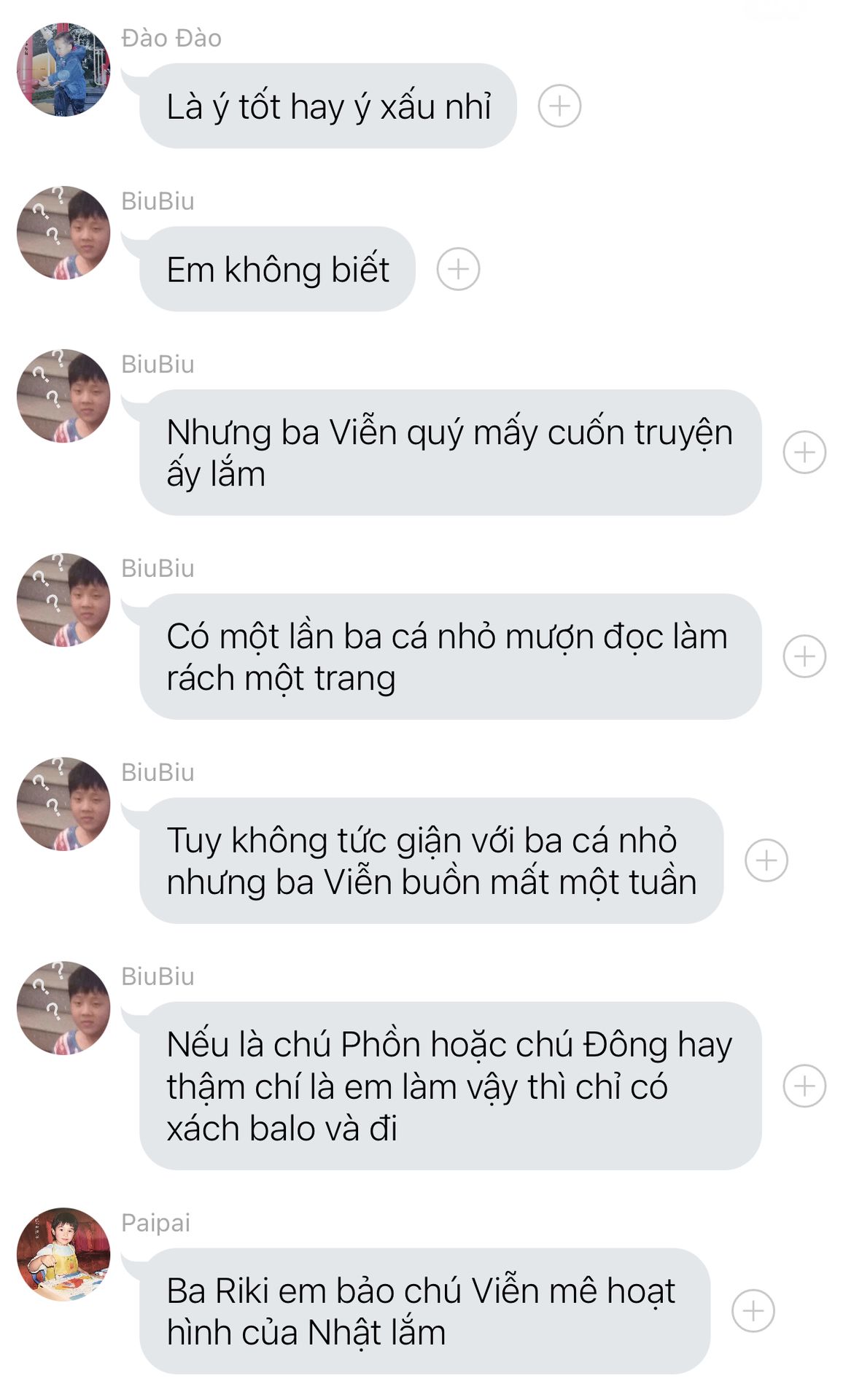Screen dimensions: 862x1400
Task: Open BiuBiu's avatar beside "Em không biết"
Action: tap(63, 233)
